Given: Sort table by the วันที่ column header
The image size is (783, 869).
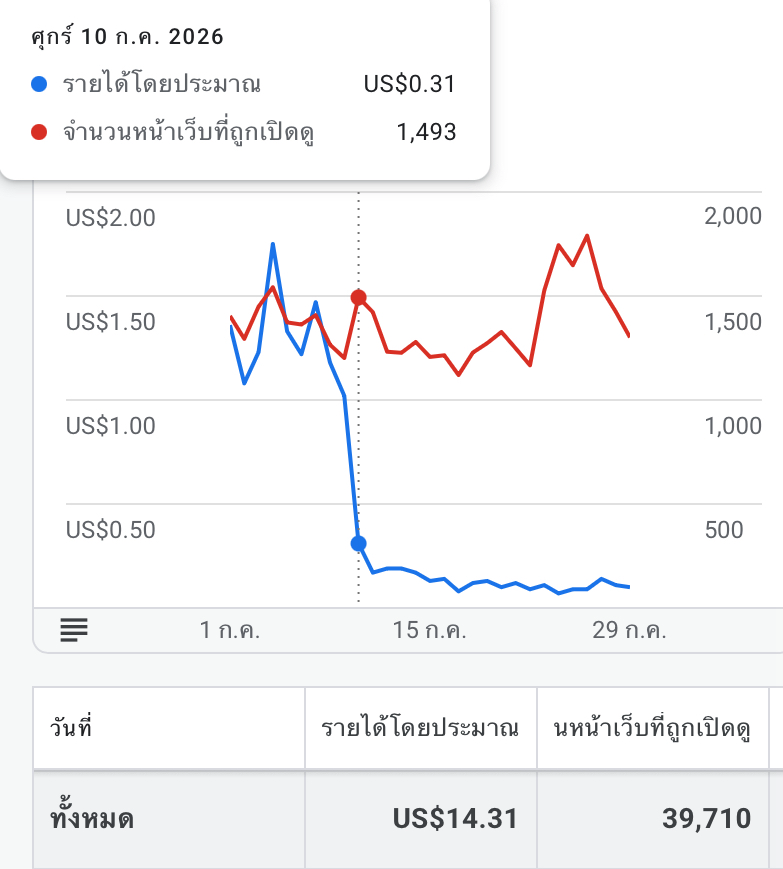Looking at the screenshot, I should coord(70,728).
